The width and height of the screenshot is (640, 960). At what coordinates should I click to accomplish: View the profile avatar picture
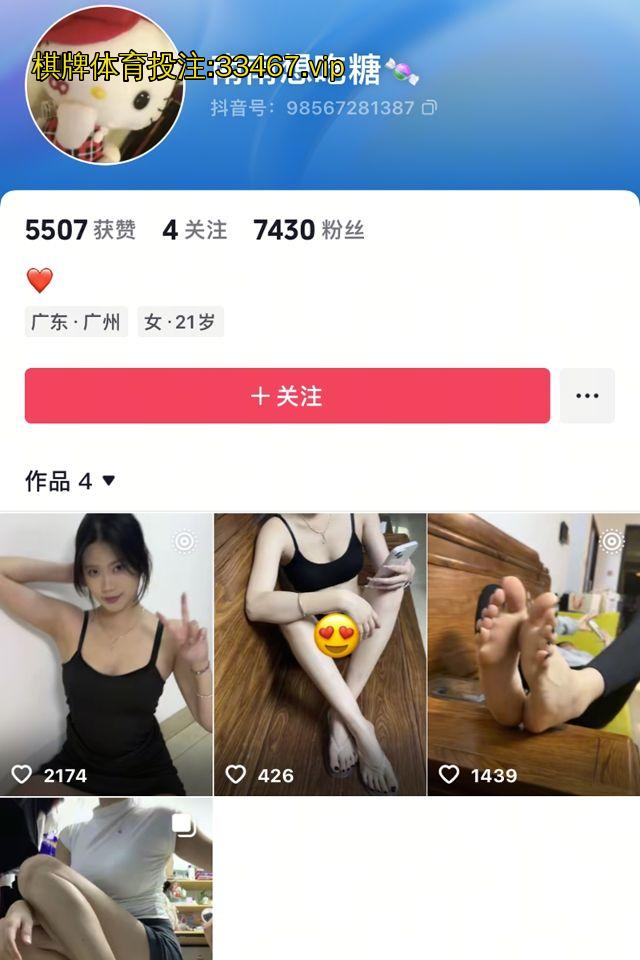(105, 85)
